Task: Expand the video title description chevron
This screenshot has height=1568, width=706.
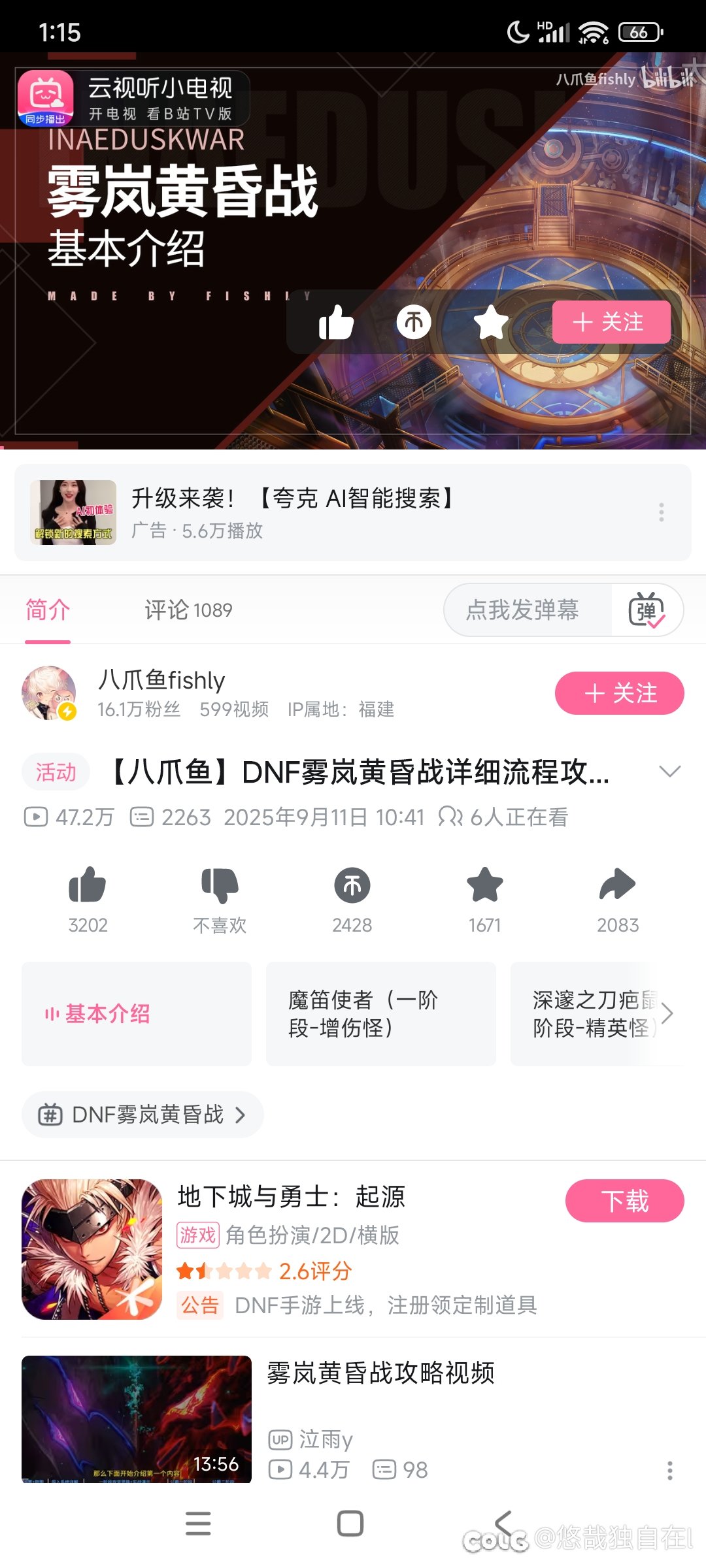Action: (670, 772)
